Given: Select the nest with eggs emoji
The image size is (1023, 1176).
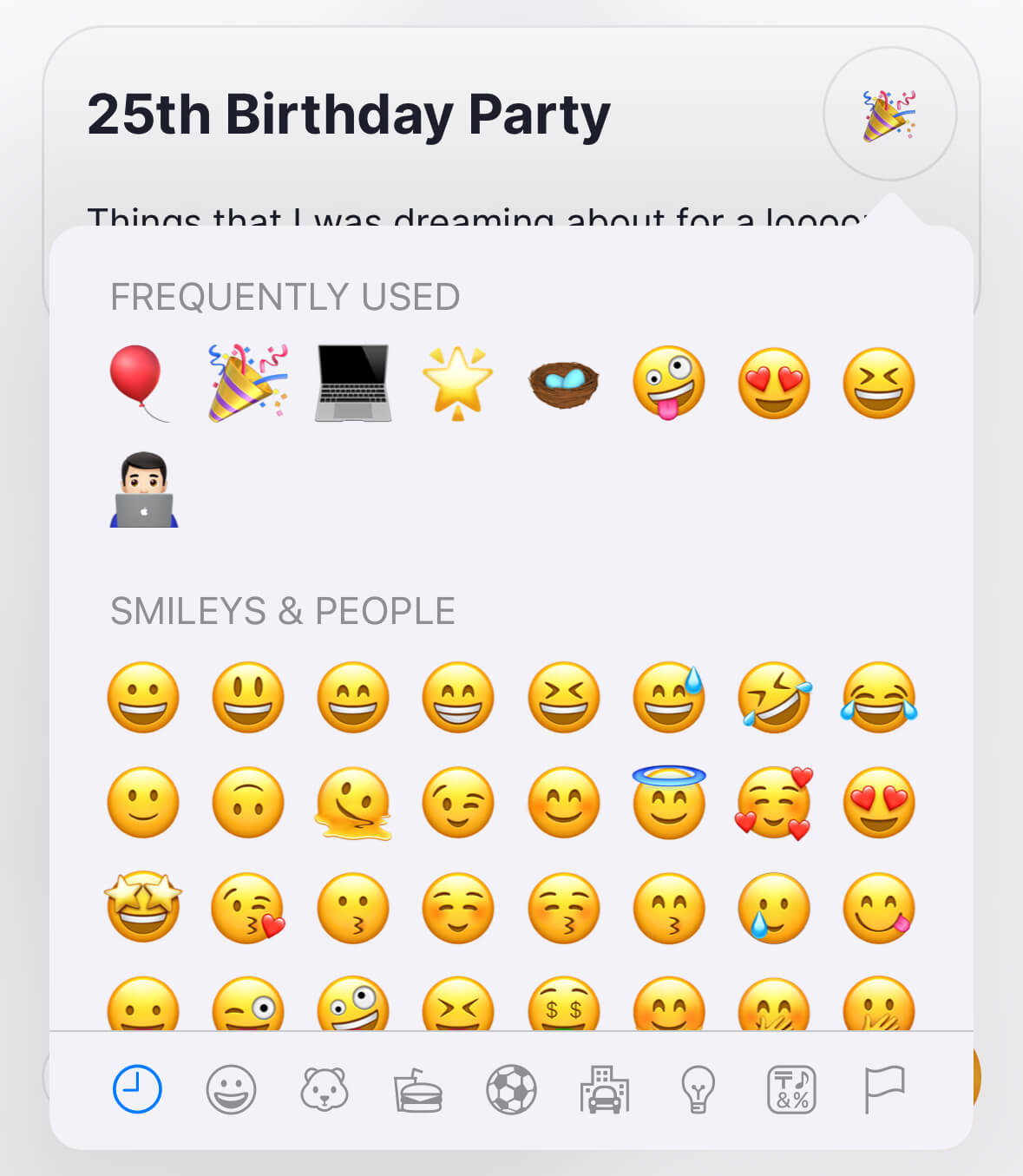Looking at the screenshot, I should 563,383.
